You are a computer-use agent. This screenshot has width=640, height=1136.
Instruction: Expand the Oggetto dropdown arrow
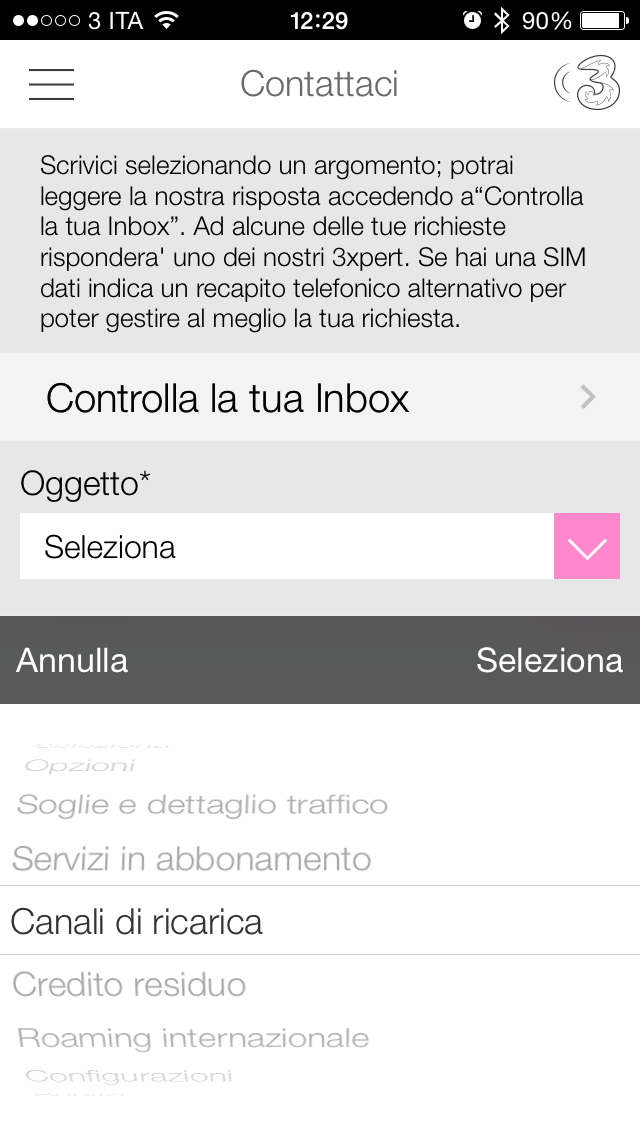pos(586,546)
